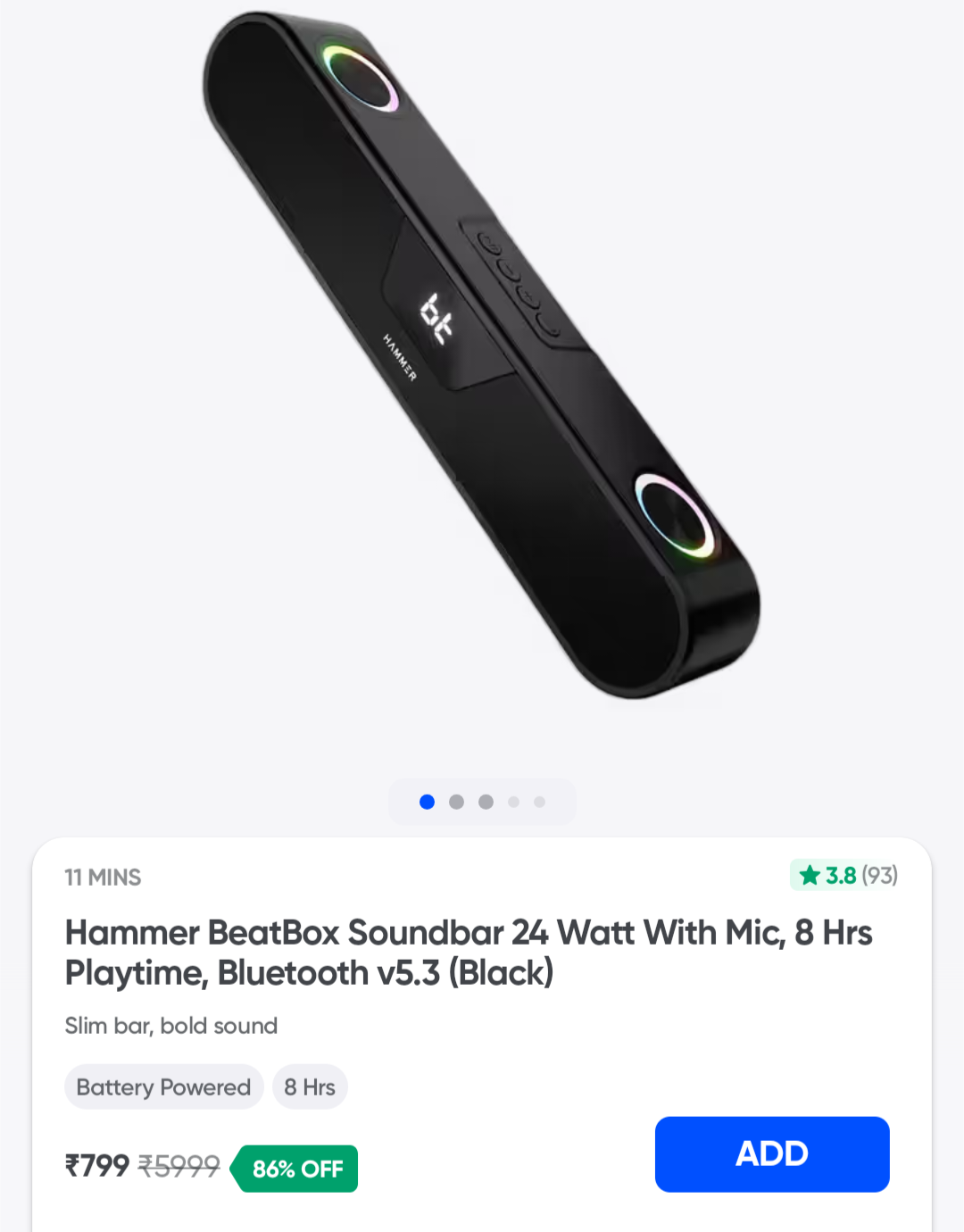
Task: Open the soundbar product image
Action: (x=482, y=357)
